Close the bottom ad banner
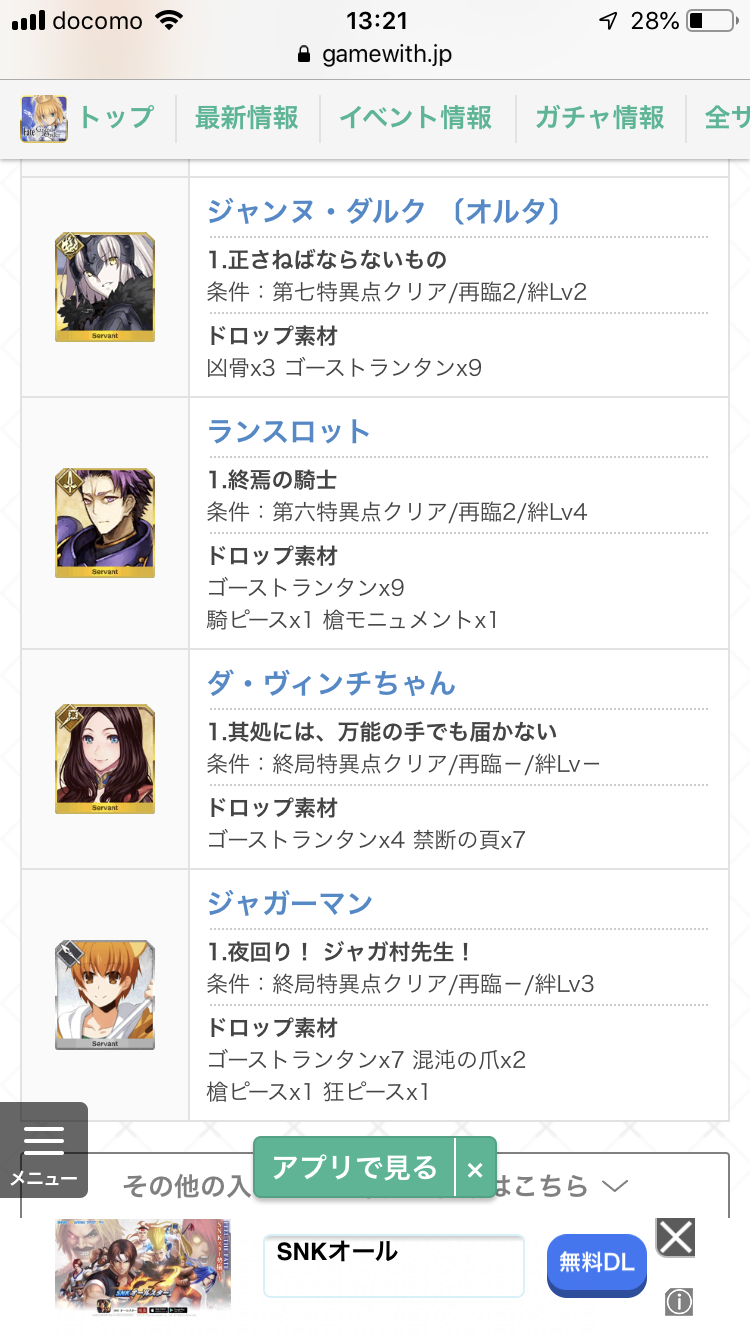The width and height of the screenshot is (750, 1334). coord(675,1238)
